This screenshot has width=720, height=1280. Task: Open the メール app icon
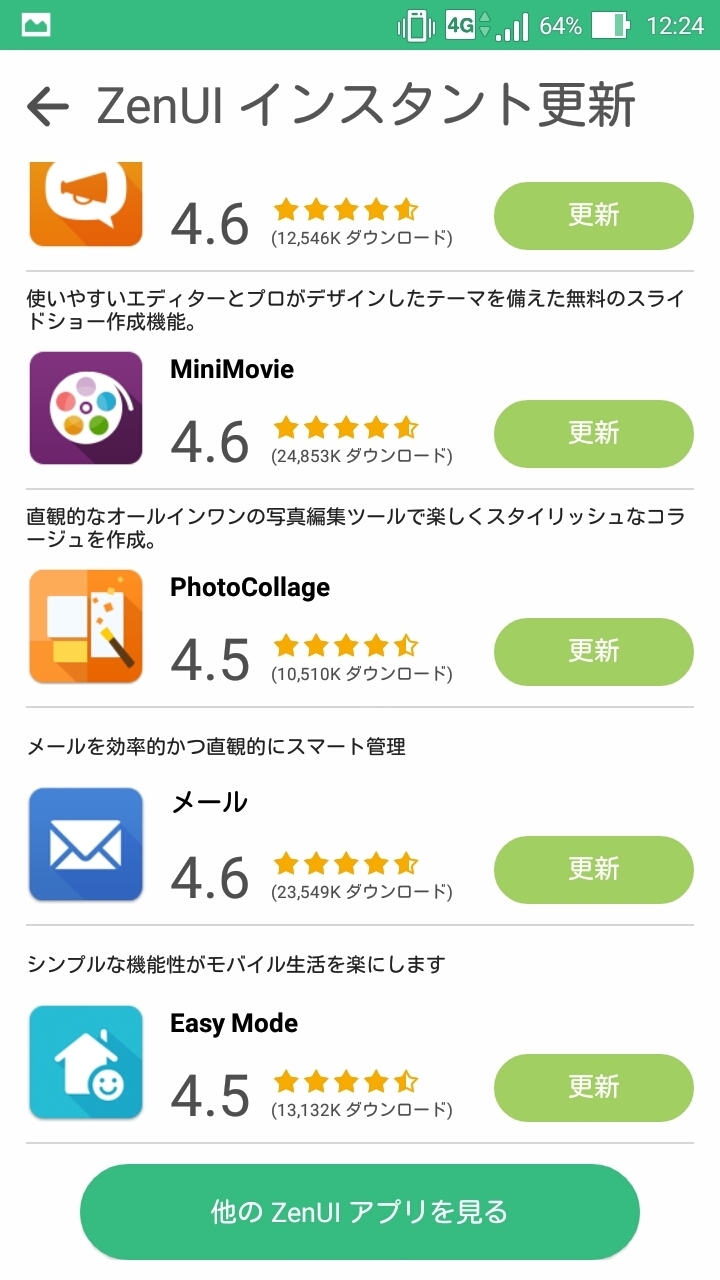(86, 844)
